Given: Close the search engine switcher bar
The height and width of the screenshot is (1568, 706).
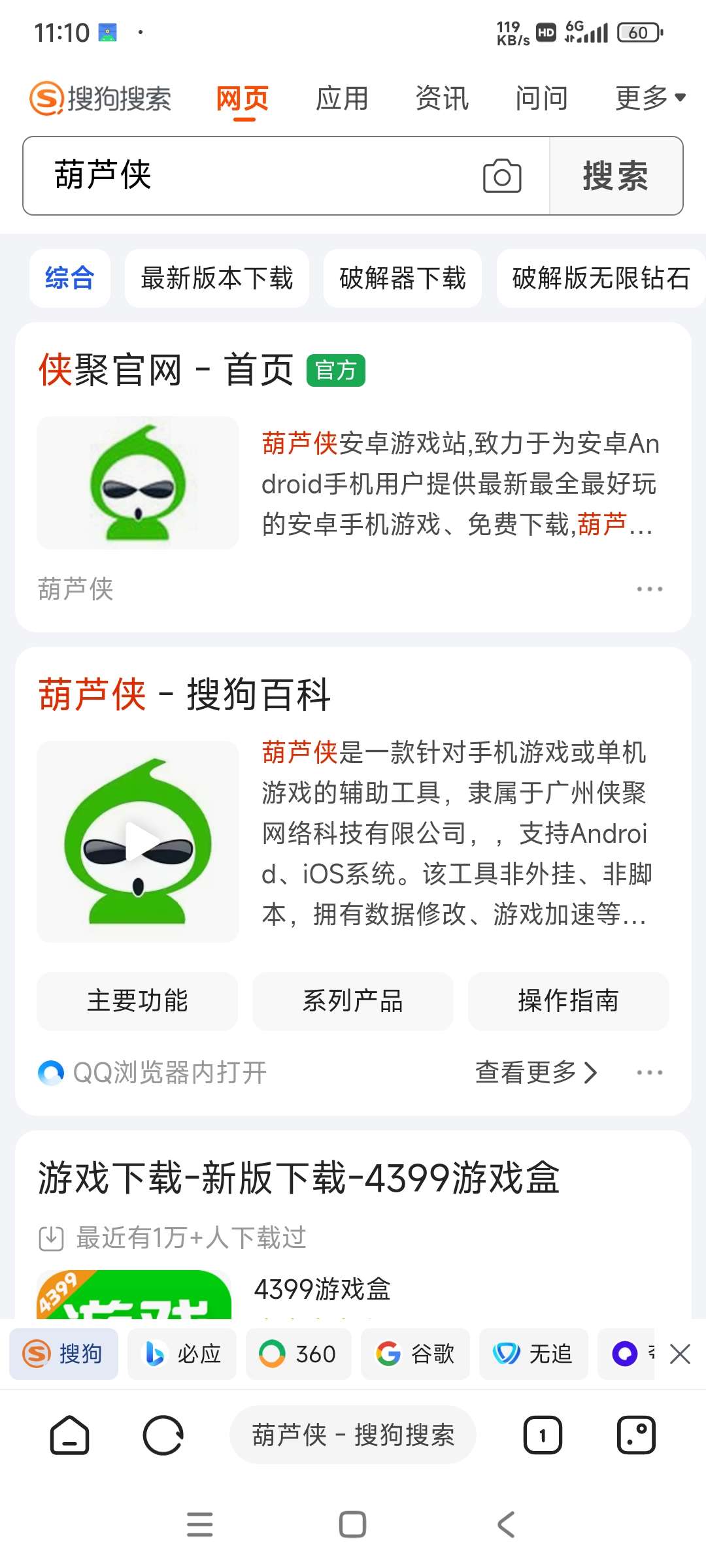Looking at the screenshot, I should pyautogui.click(x=680, y=1354).
